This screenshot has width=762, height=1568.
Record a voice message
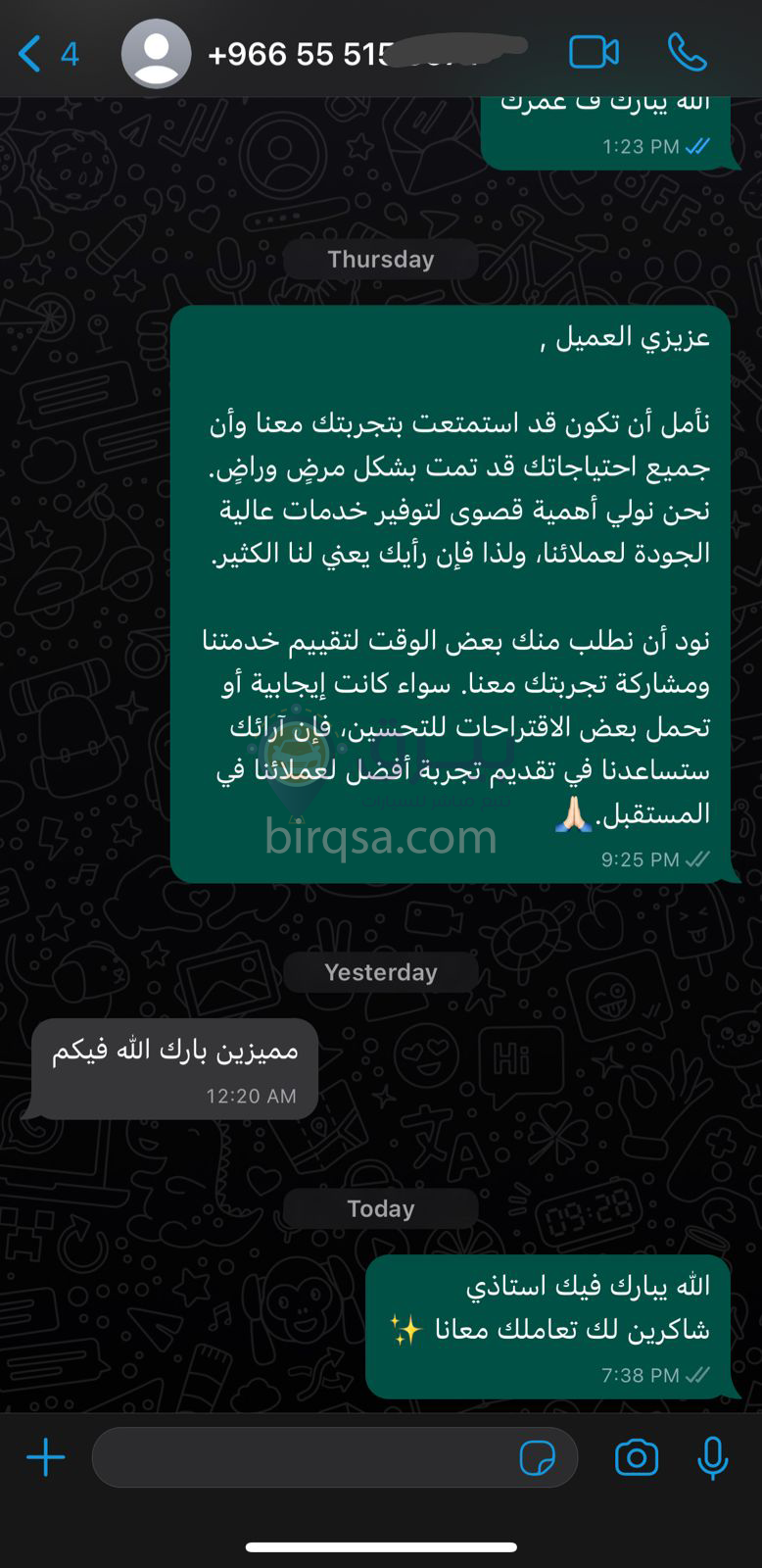click(x=713, y=1457)
